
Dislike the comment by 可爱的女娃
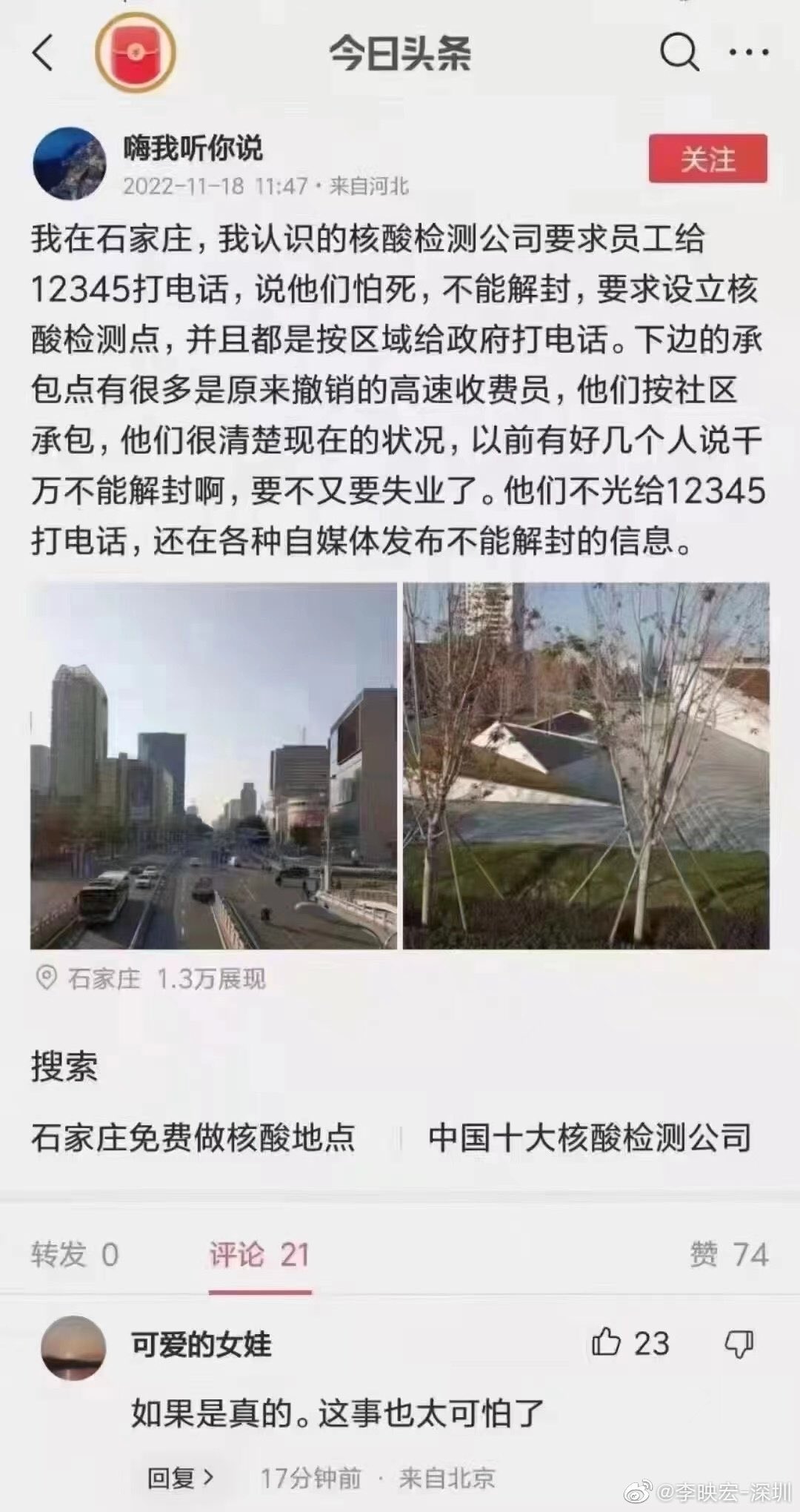point(739,1344)
